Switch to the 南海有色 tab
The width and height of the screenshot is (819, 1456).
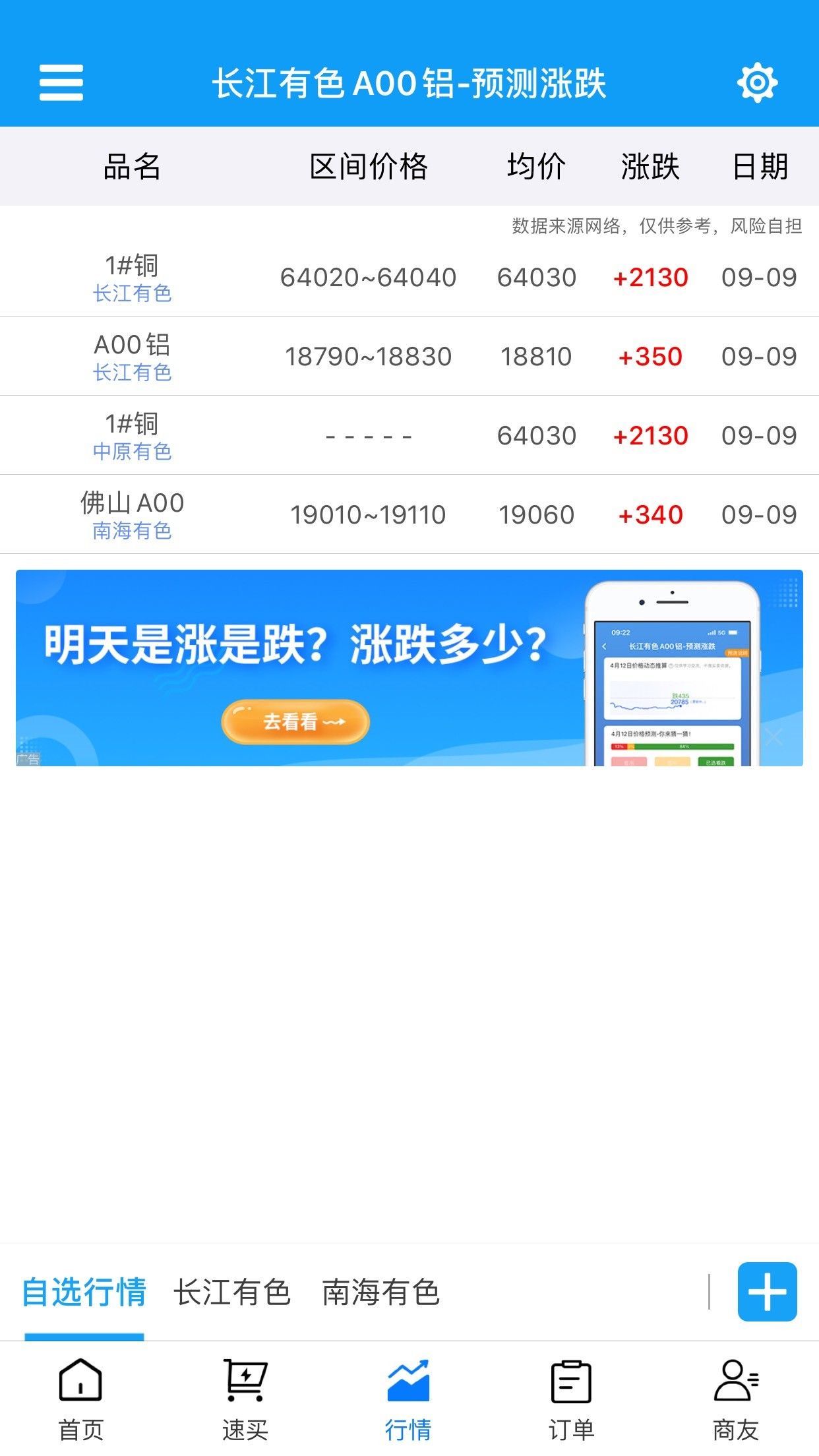(380, 1292)
